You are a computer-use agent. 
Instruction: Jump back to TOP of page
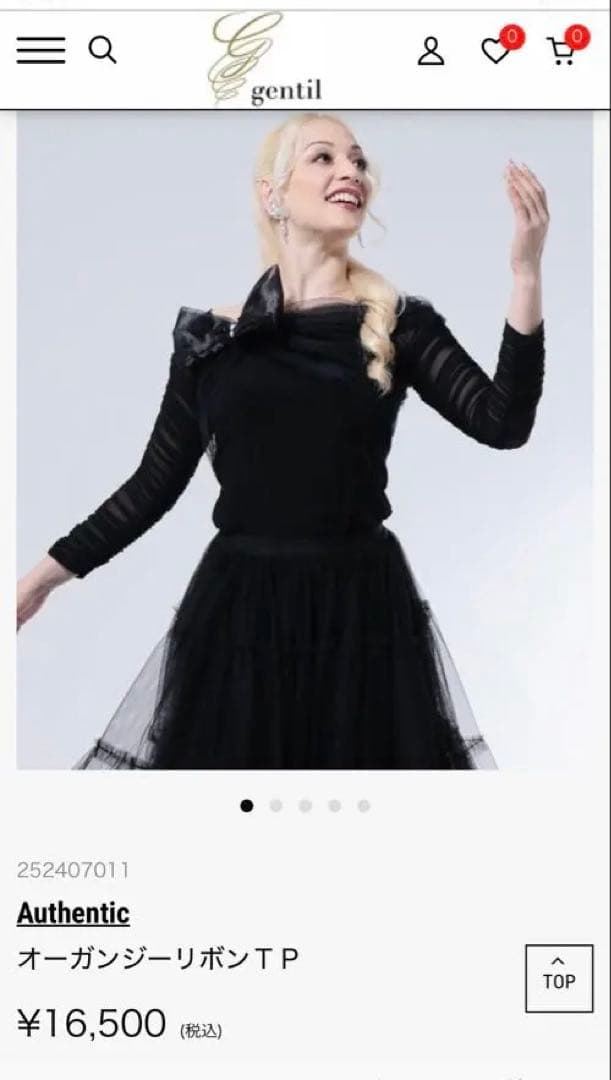tap(559, 978)
